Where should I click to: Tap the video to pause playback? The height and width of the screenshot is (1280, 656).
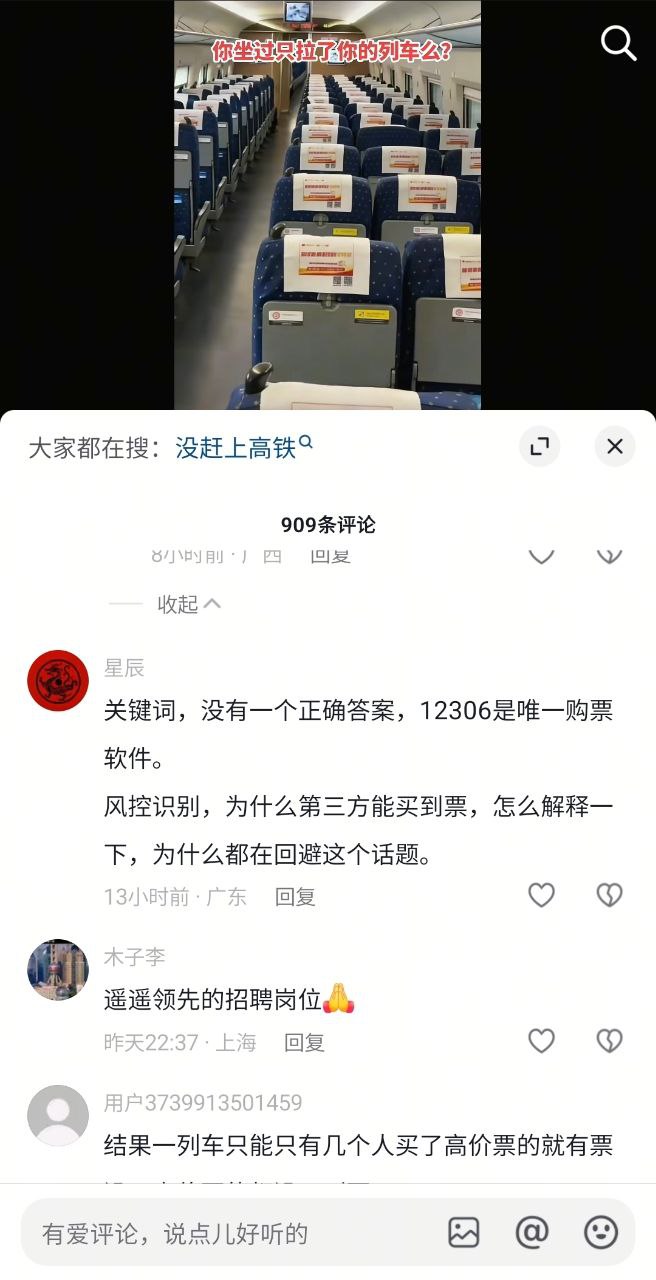click(x=327, y=220)
